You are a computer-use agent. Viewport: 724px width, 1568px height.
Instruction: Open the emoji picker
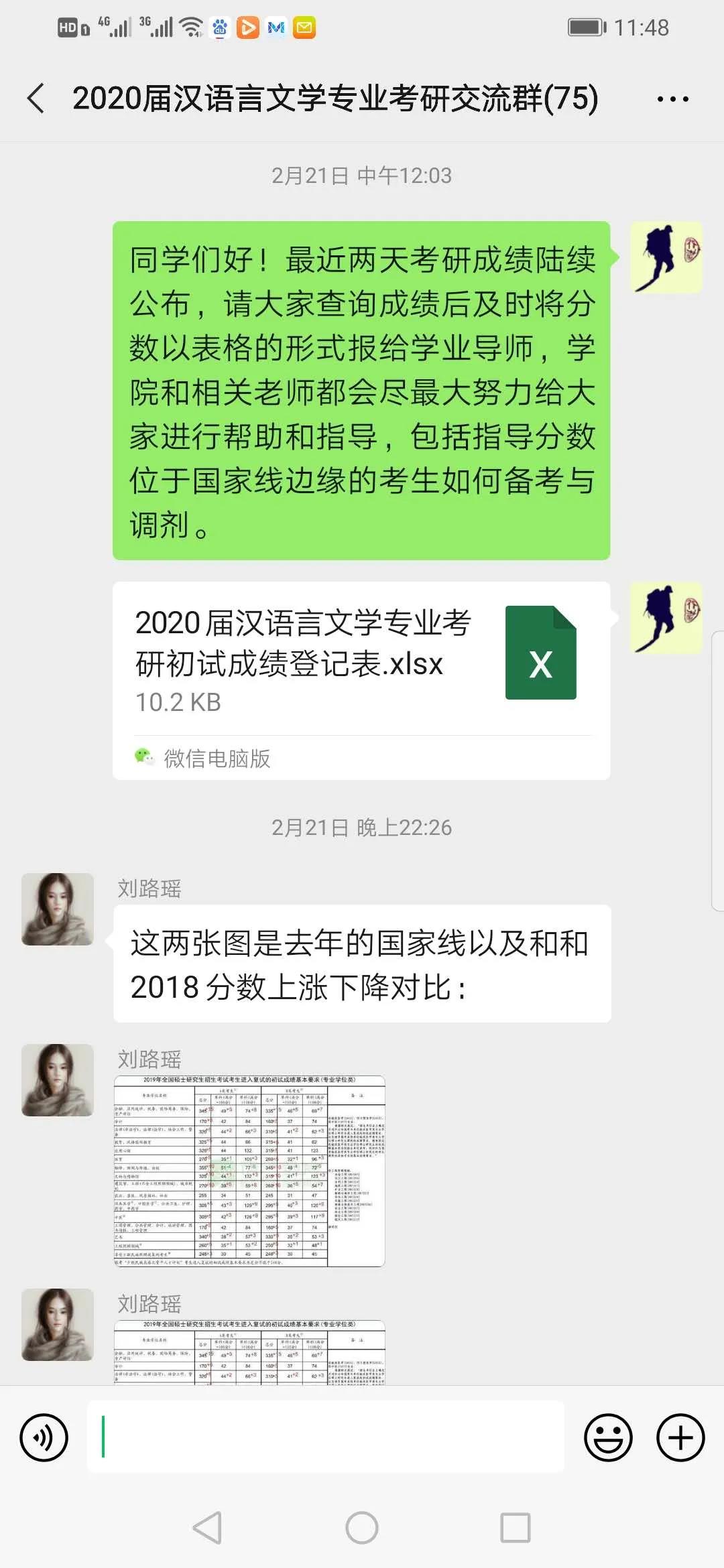pos(608,1437)
